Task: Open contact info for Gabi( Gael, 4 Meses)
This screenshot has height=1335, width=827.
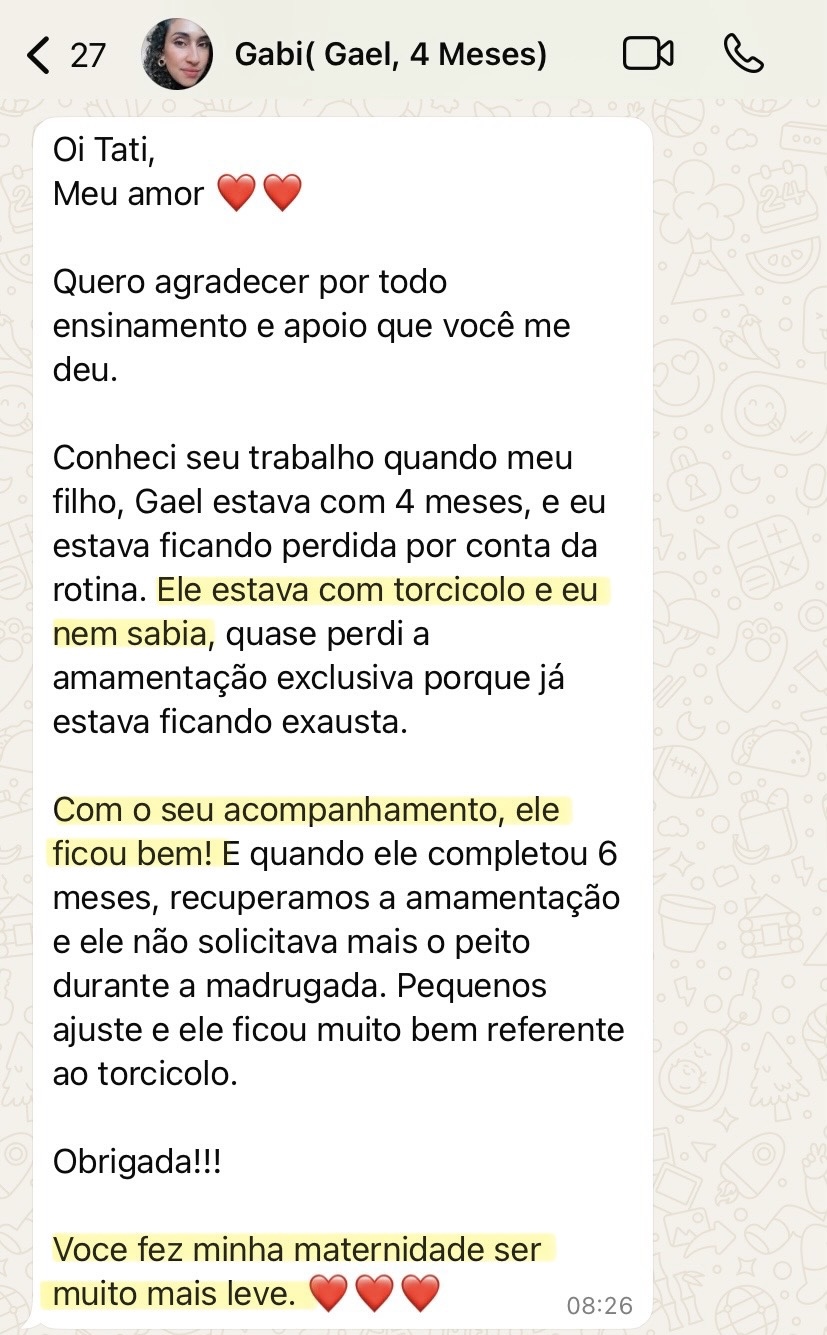Action: 390,54
